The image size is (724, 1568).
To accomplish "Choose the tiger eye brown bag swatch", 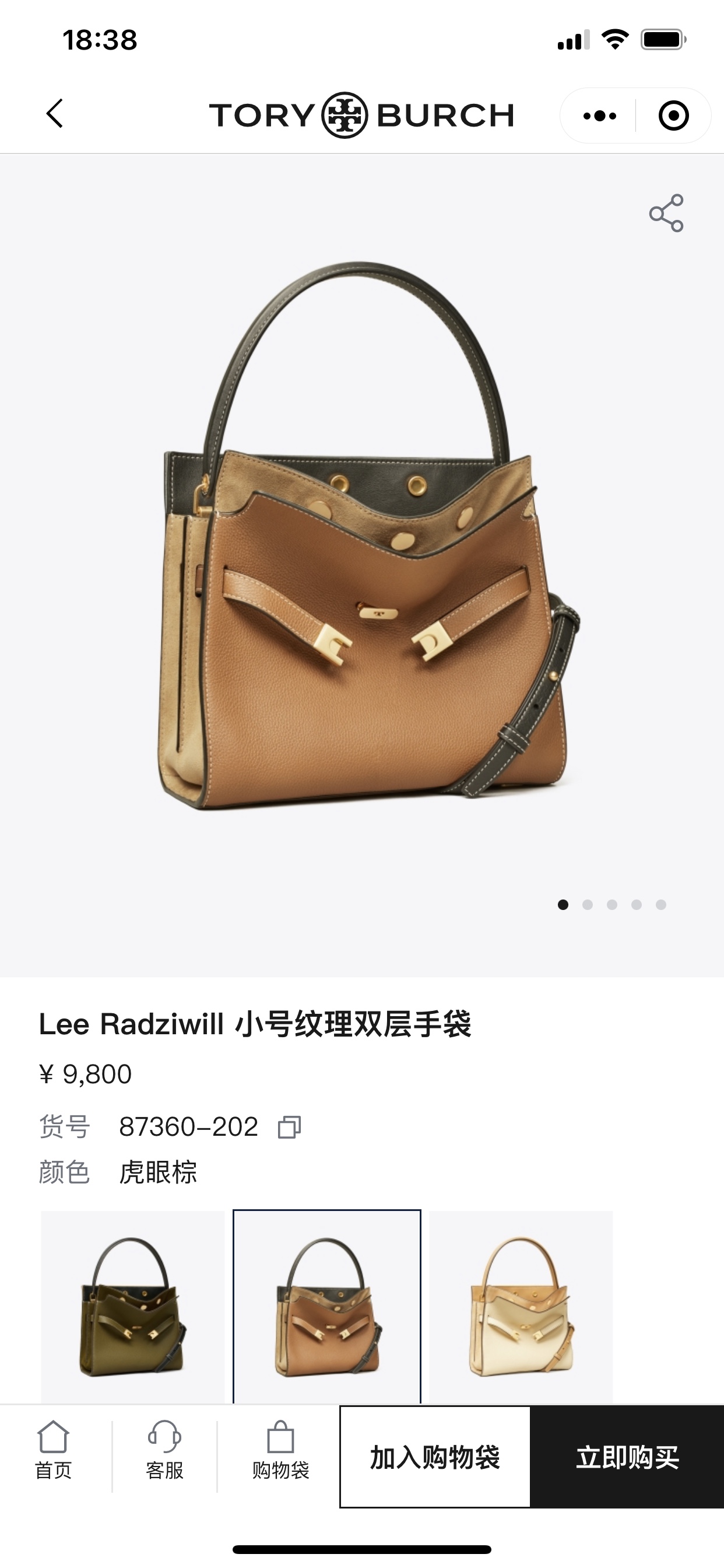I will point(328,1305).
